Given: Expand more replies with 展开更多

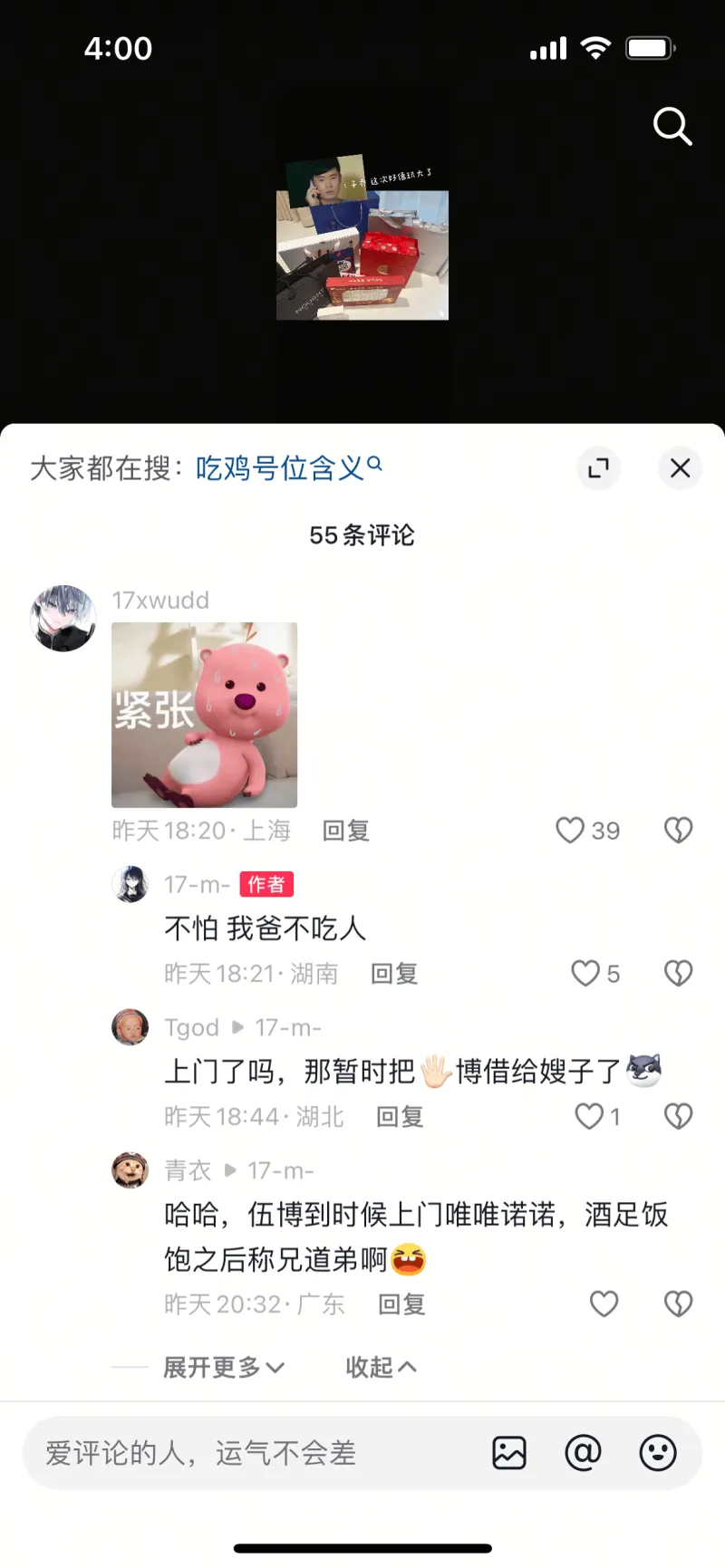Looking at the screenshot, I should 223,1367.
